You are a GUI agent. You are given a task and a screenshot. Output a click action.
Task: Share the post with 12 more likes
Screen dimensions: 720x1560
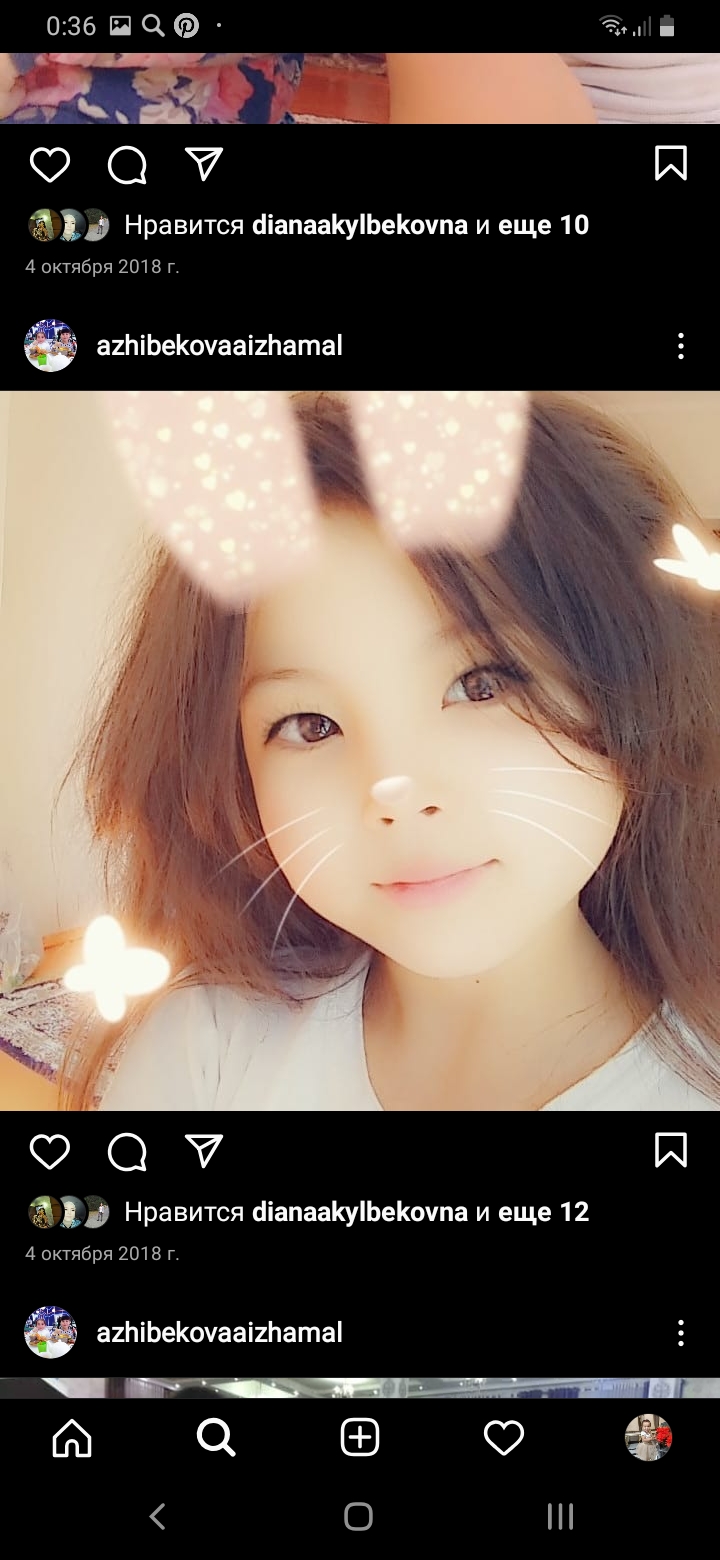pos(204,1151)
